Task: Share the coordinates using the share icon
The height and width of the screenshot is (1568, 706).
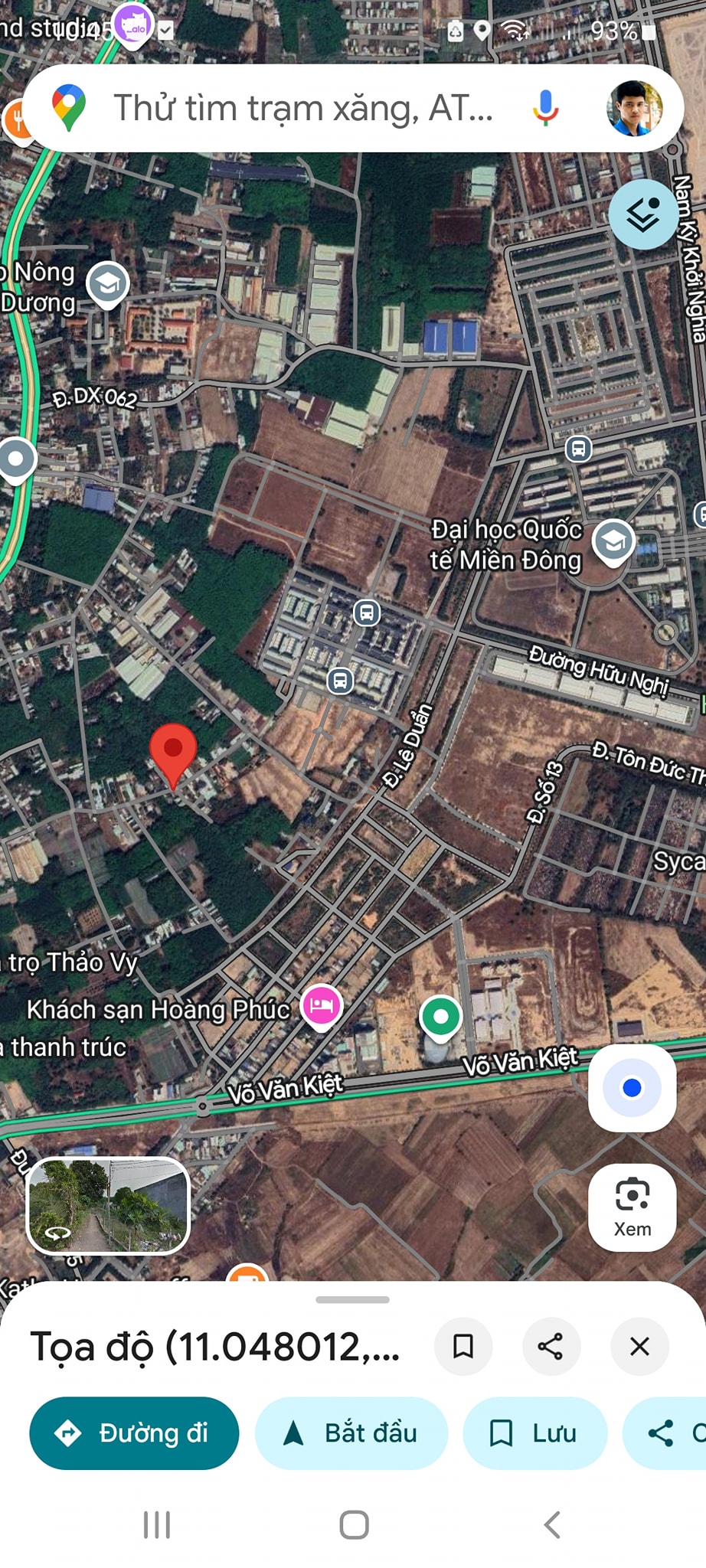Action: 551,1346
